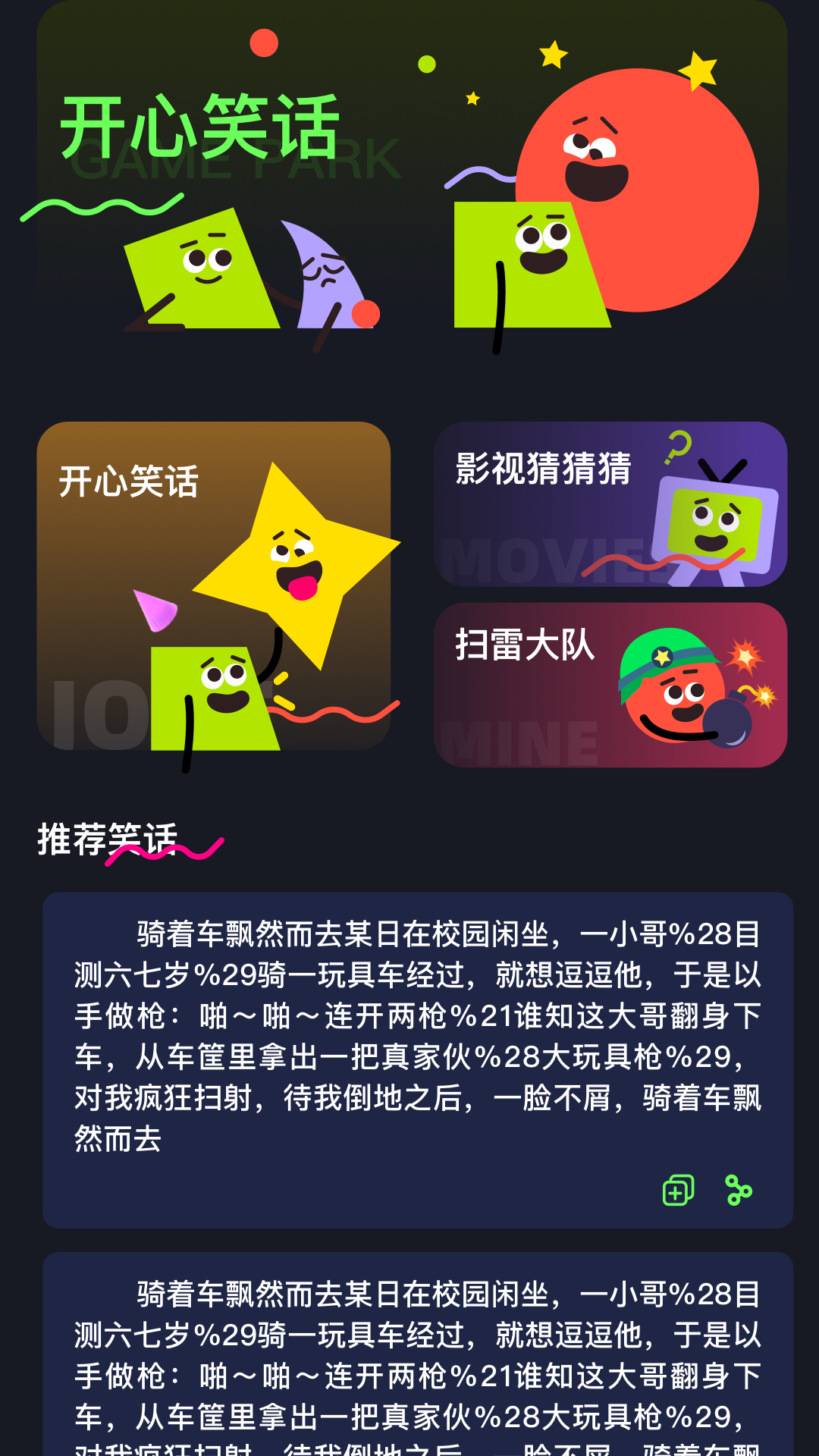Share the first recommended joke
819x1456 pixels.
[738, 1191]
